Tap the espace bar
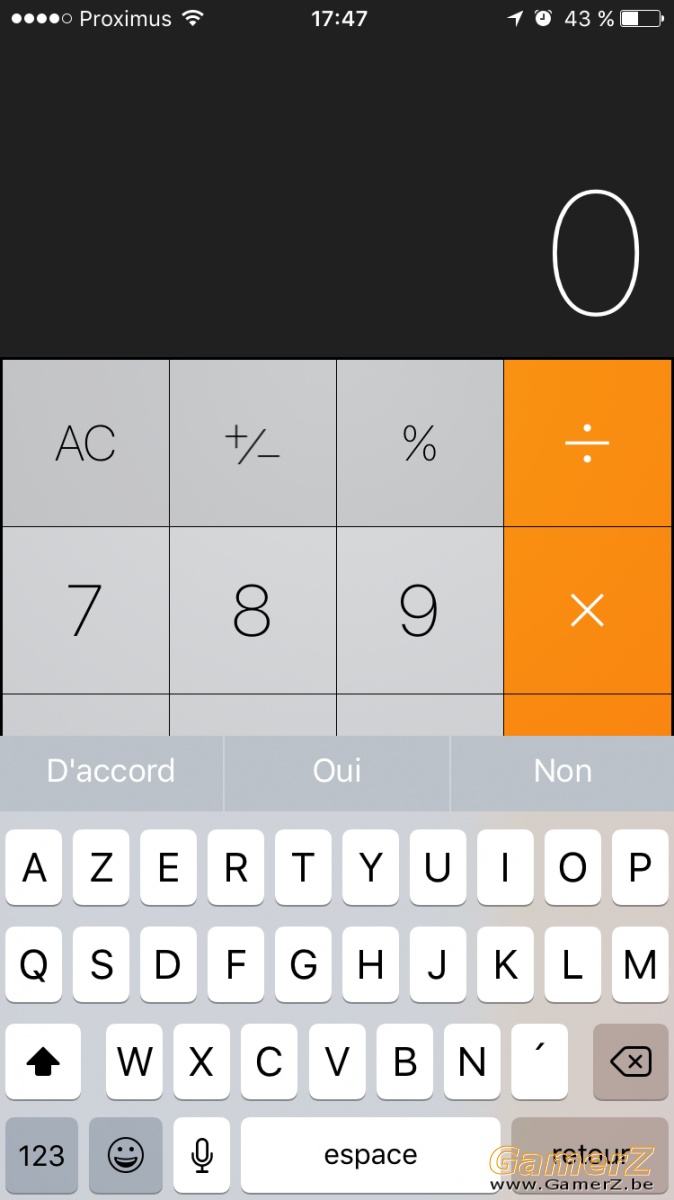The height and width of the screenshot is (1200, 674). click(370, 1156)
